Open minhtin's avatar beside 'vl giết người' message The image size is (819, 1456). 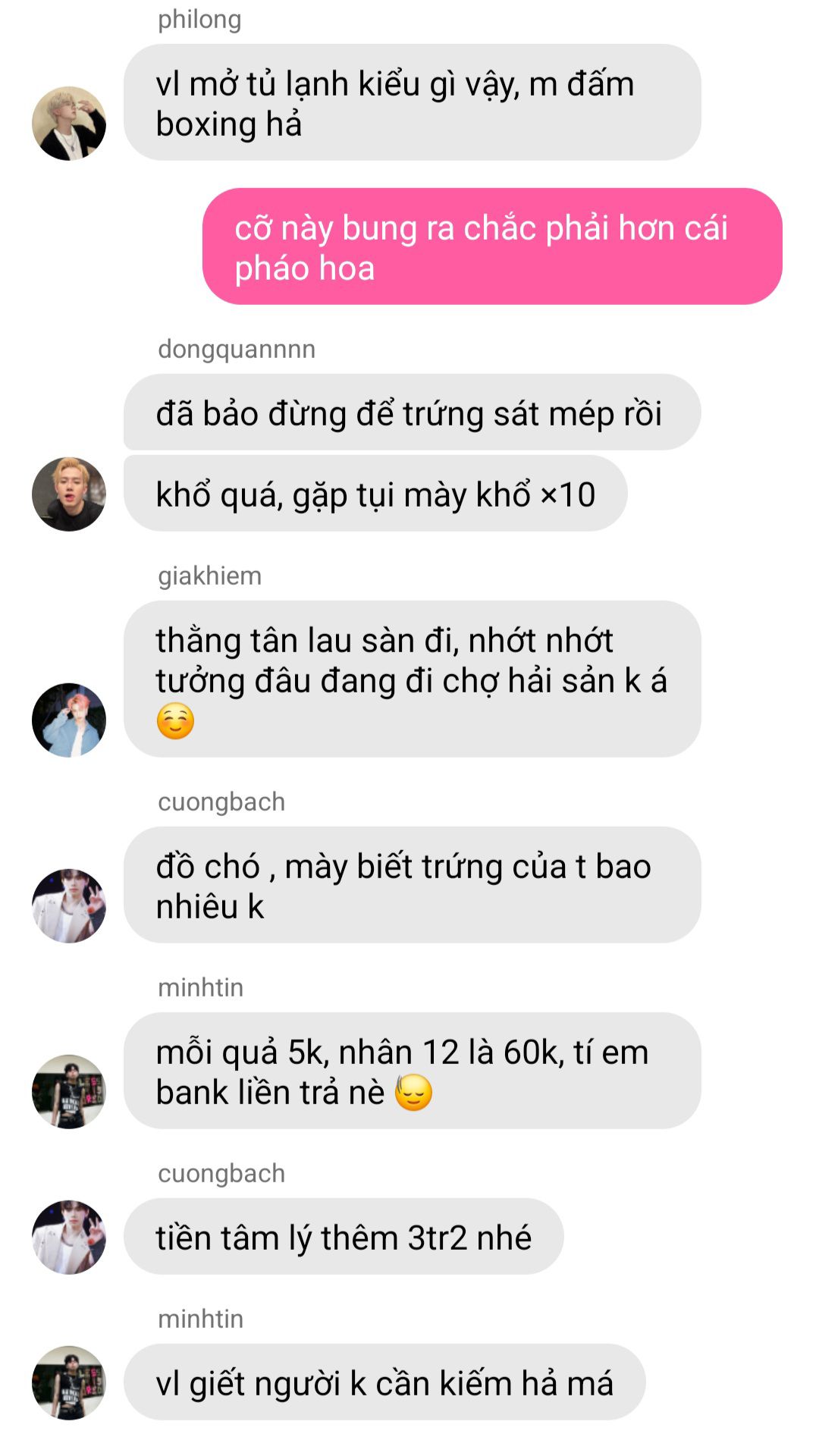coord(69,1383)
